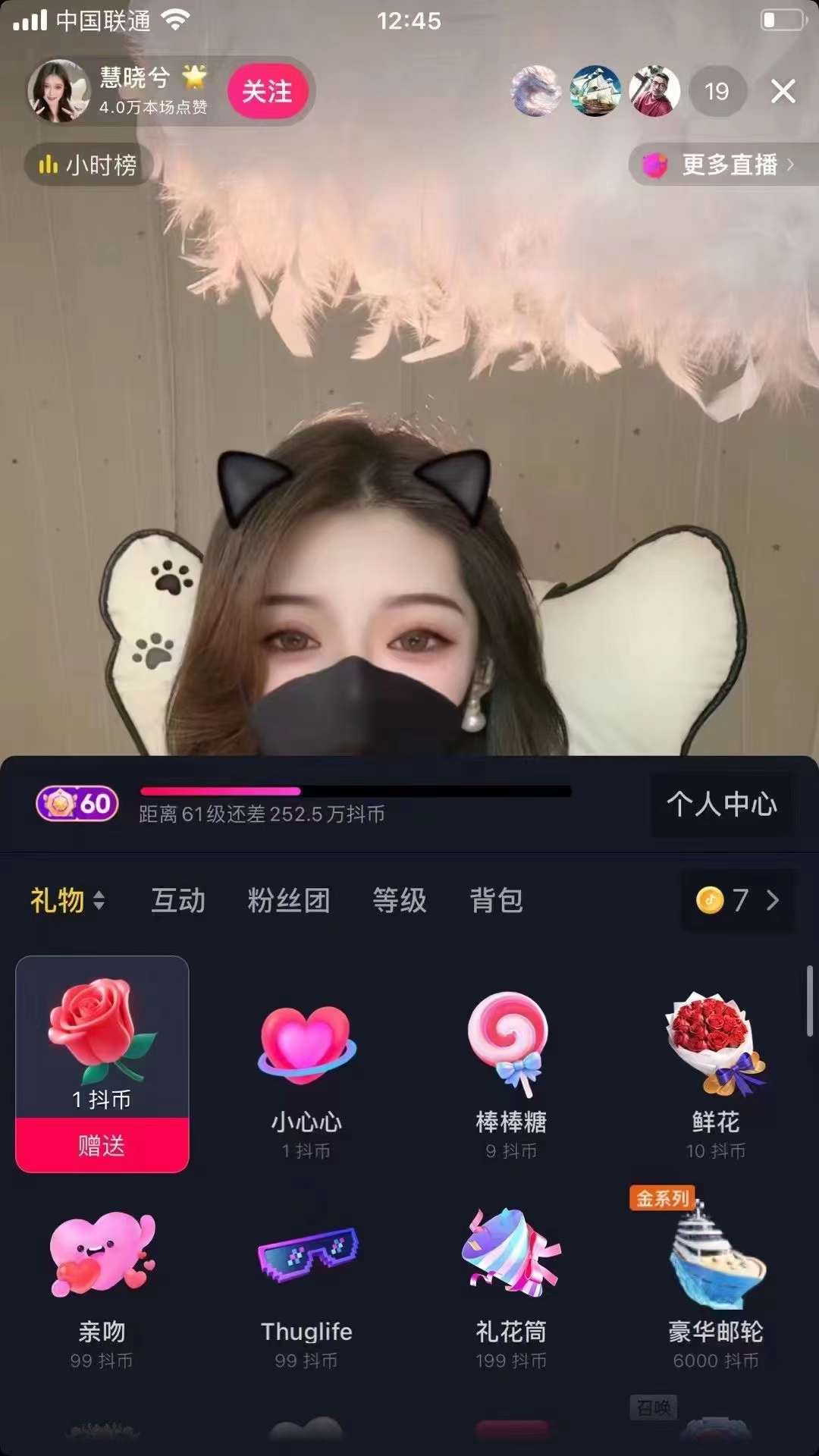Select the 棒棒糖 gift
This screenshot has width=819, height=1456.
[510, 1077]
